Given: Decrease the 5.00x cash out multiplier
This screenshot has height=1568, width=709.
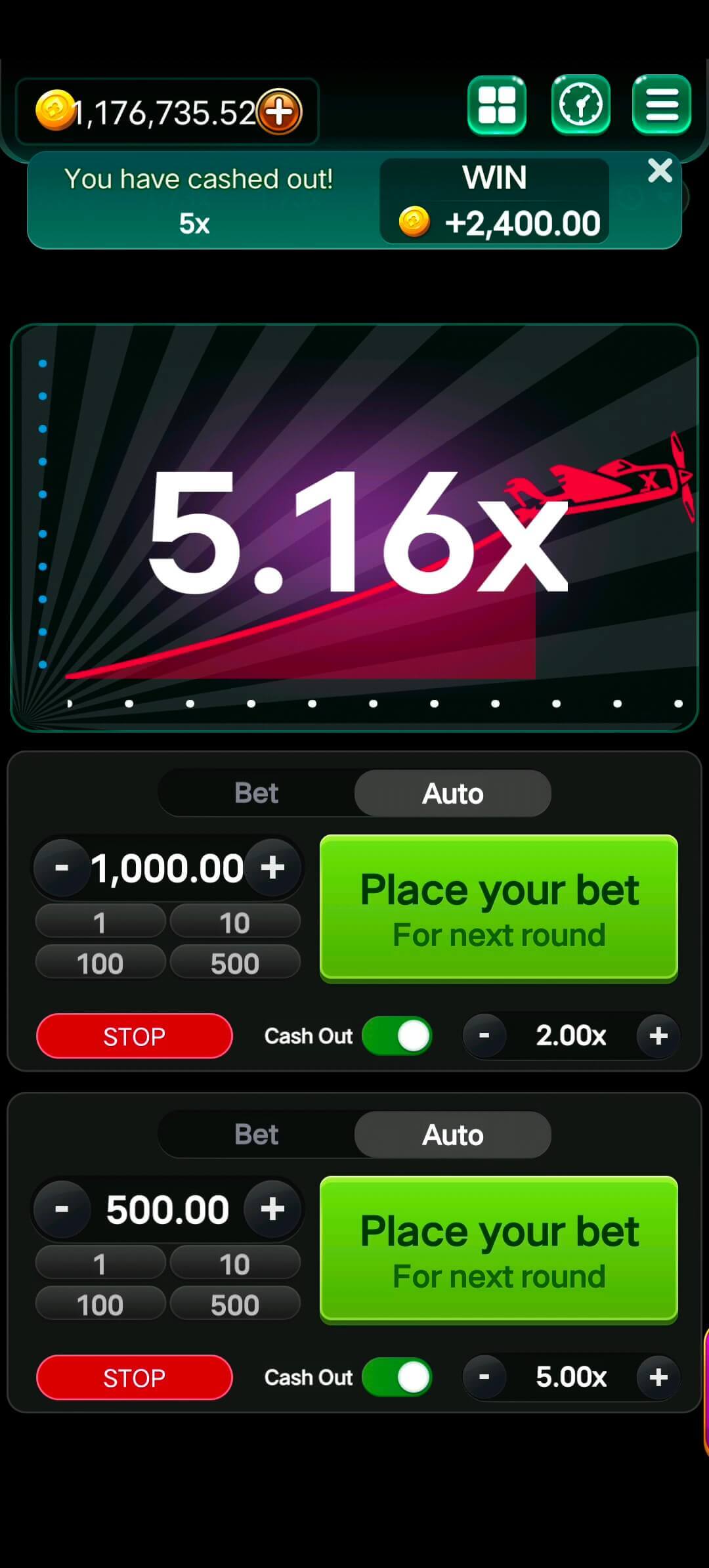Looking at the screenshot, I should pyautogui.click(x=484, y=1377).
